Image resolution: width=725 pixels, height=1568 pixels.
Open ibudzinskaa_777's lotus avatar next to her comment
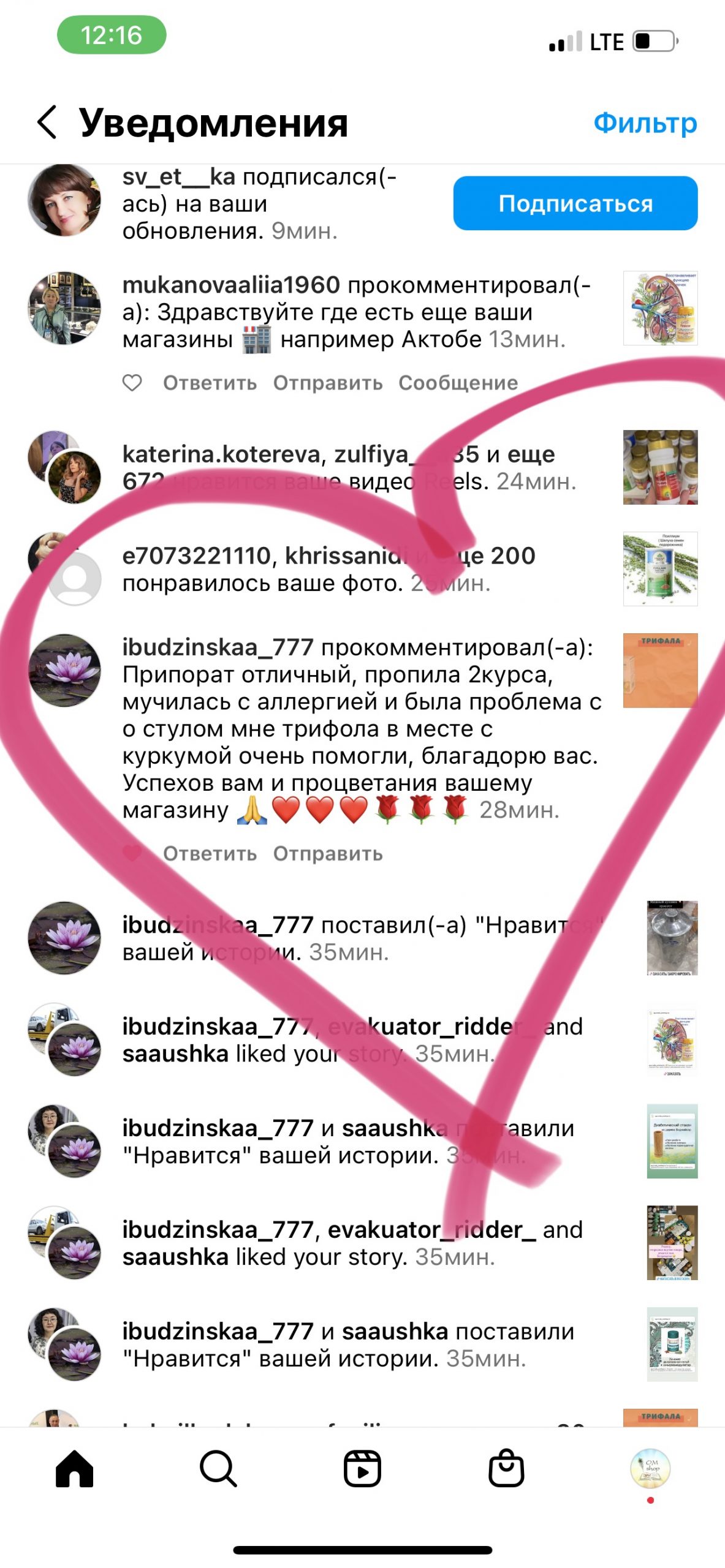point(64,670)
